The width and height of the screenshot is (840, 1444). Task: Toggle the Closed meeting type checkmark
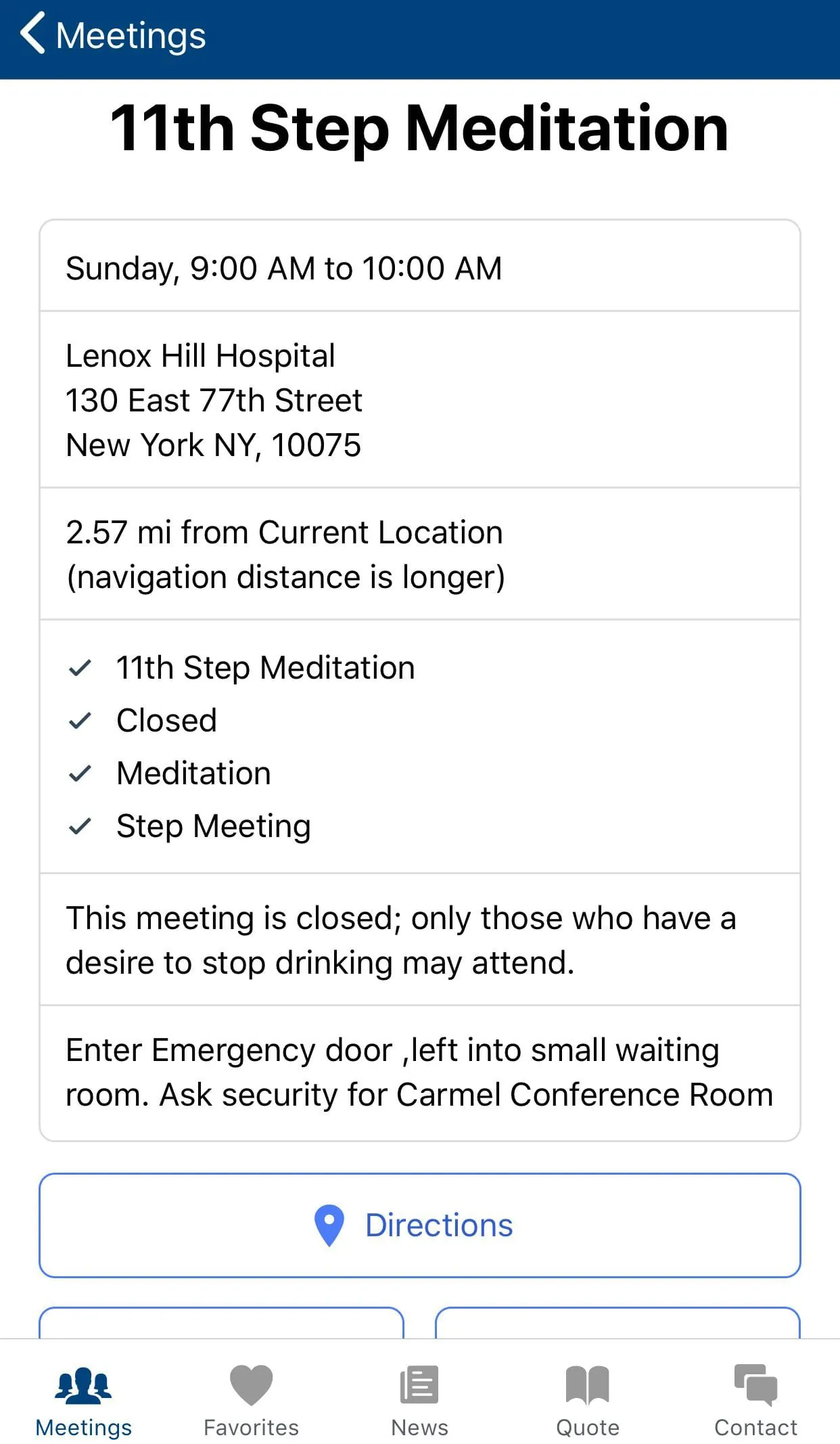pyautogui.click(x=80, y=720)
